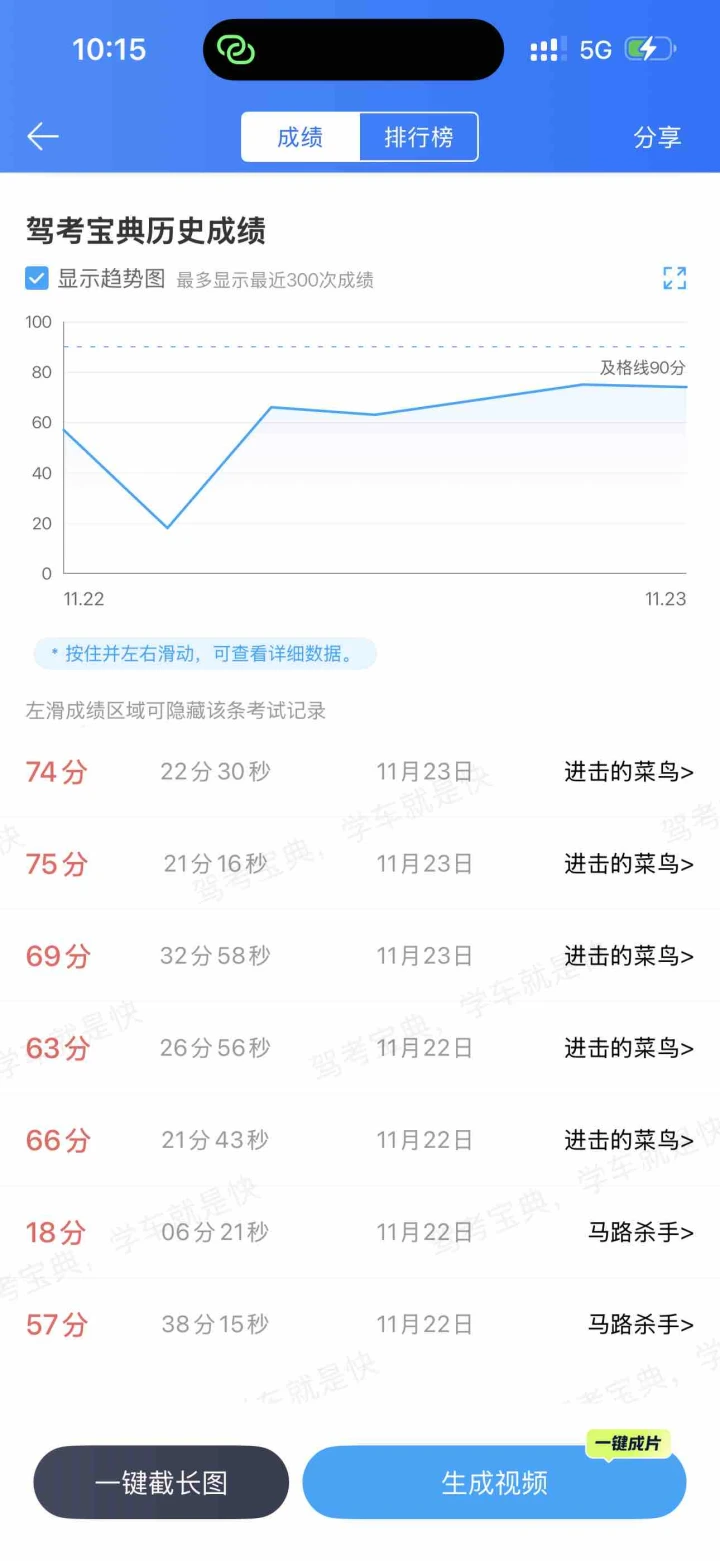
Task: Generate a video with 生成视频
Action: [494, 1483]
